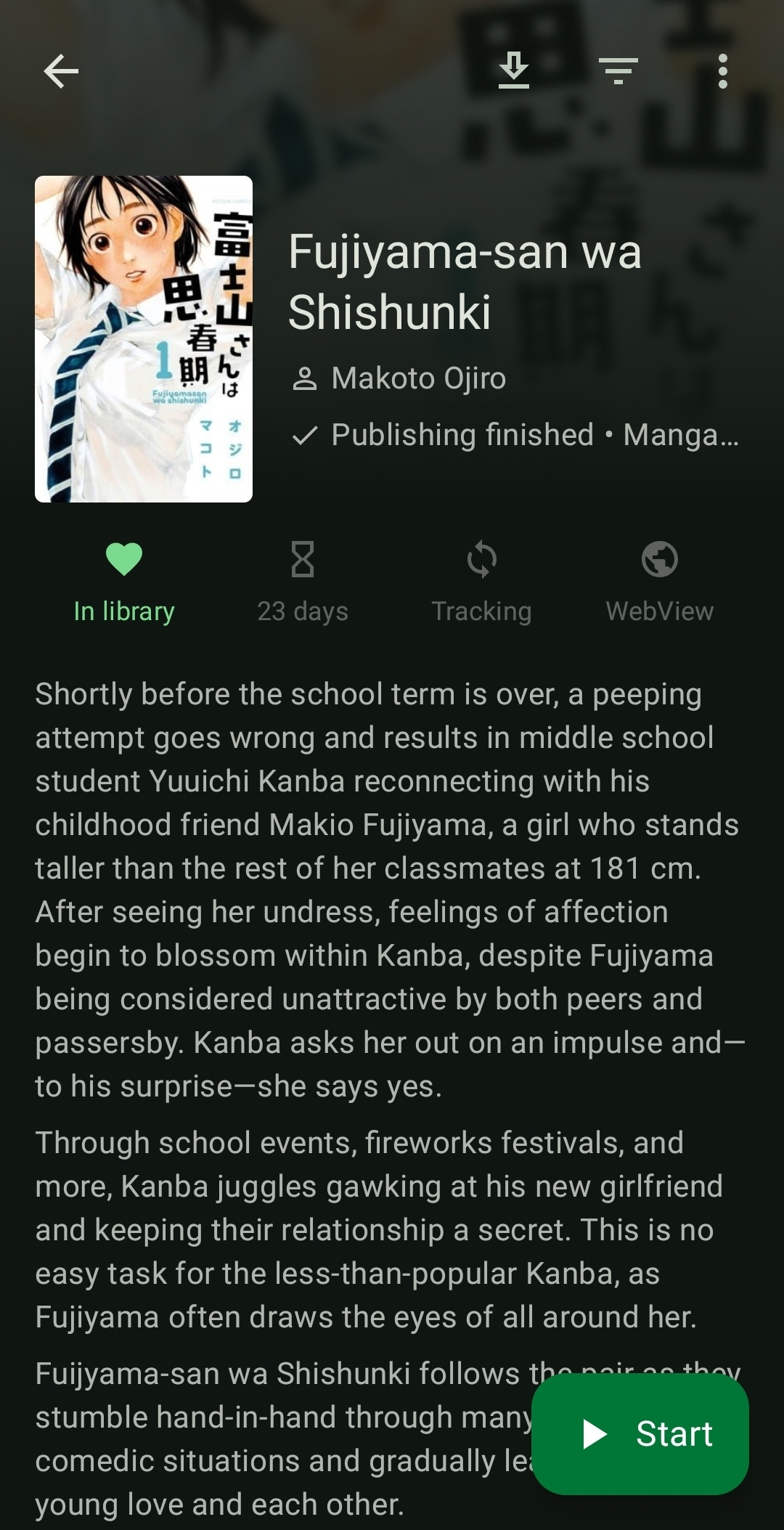Viewport: 784px width, 1530px height.
Task: Open the download chapters icon
Action: click(513, 71)
